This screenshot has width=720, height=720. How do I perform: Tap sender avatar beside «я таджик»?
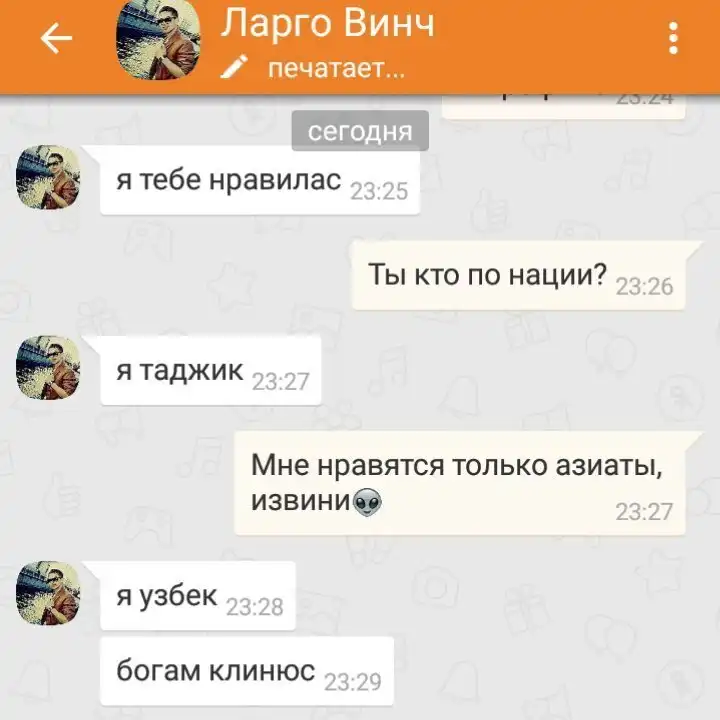tap(48, 367)
